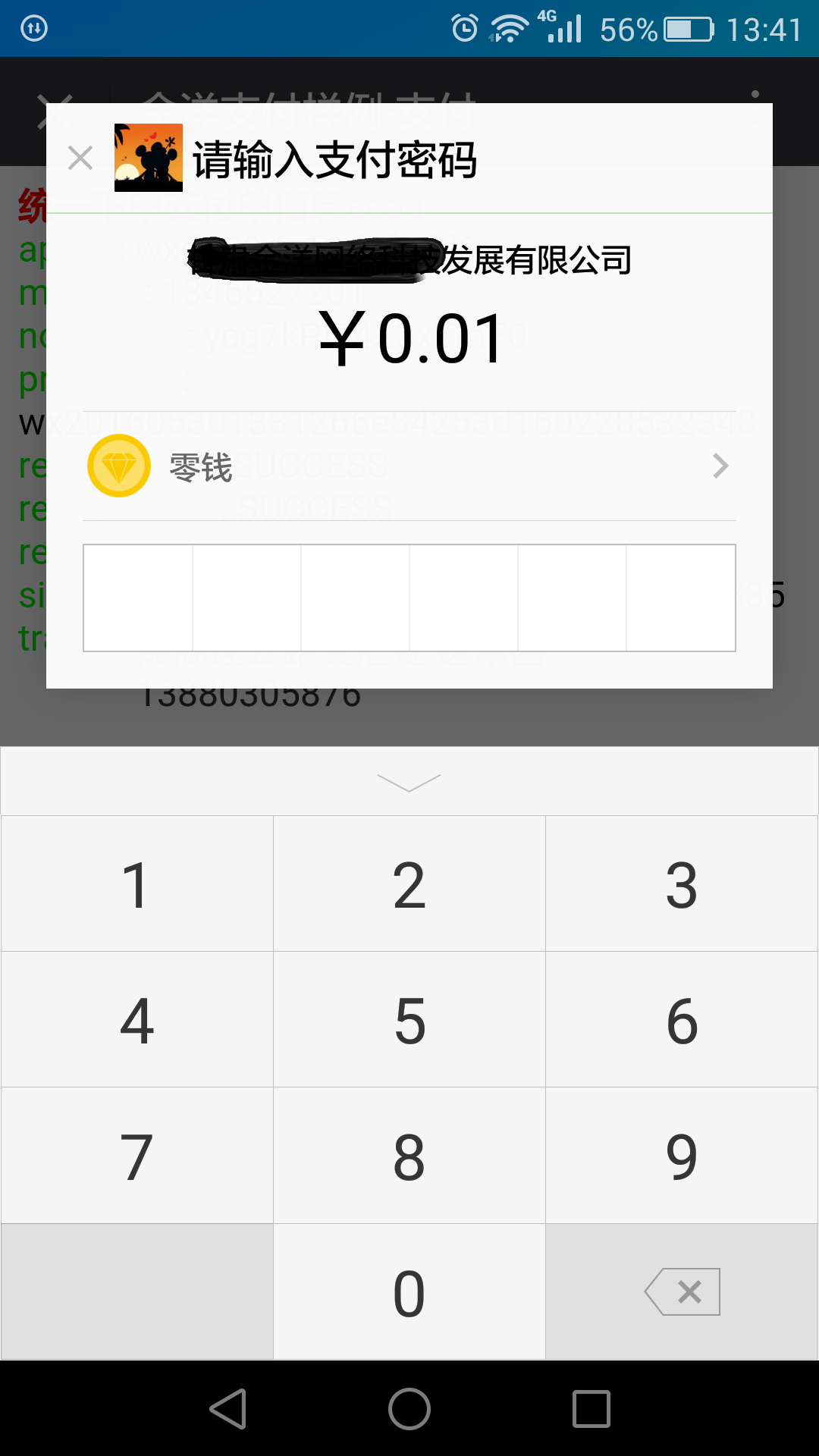Tap the Android home button
819x1456 pixels.
409,1408
